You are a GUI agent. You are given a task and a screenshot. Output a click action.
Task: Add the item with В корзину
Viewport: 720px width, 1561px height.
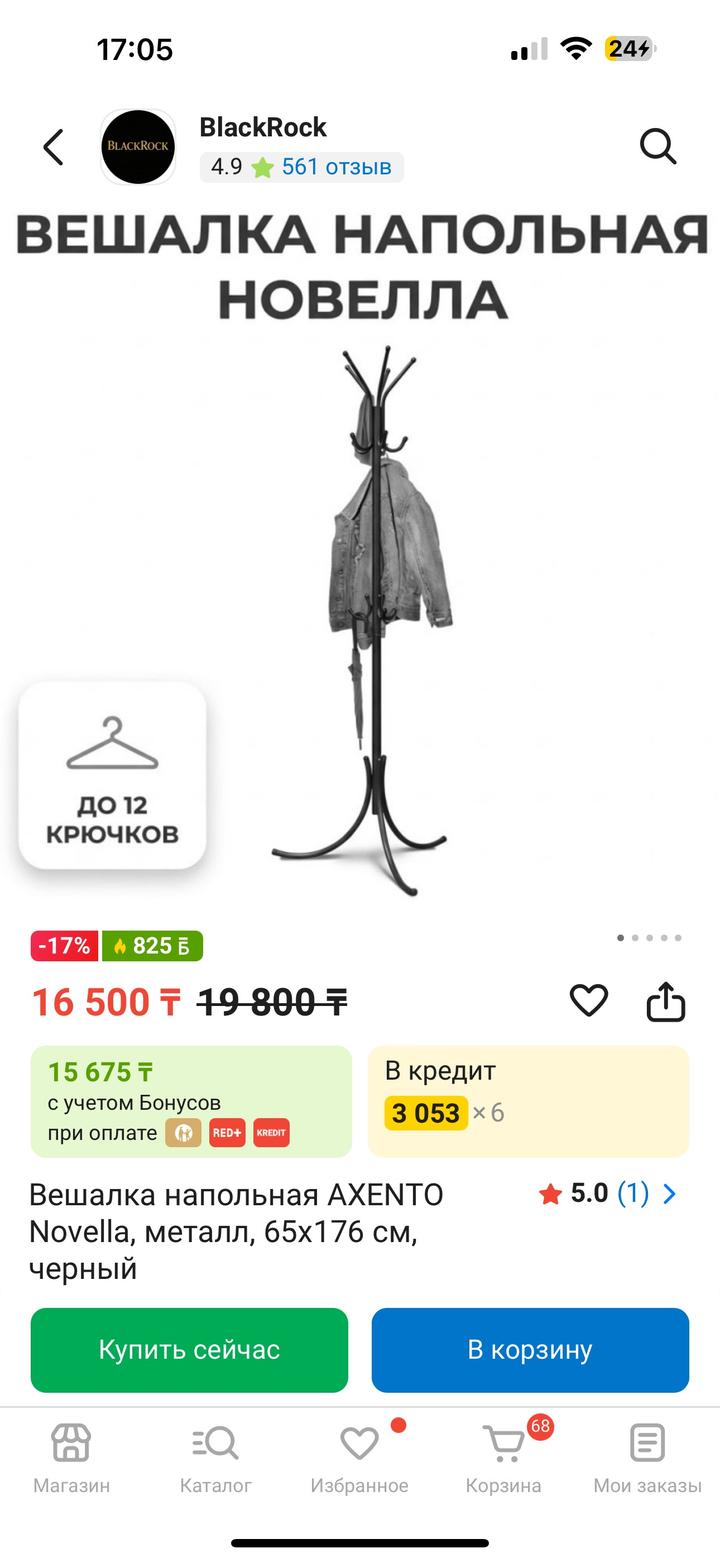tap(530, 1350)
